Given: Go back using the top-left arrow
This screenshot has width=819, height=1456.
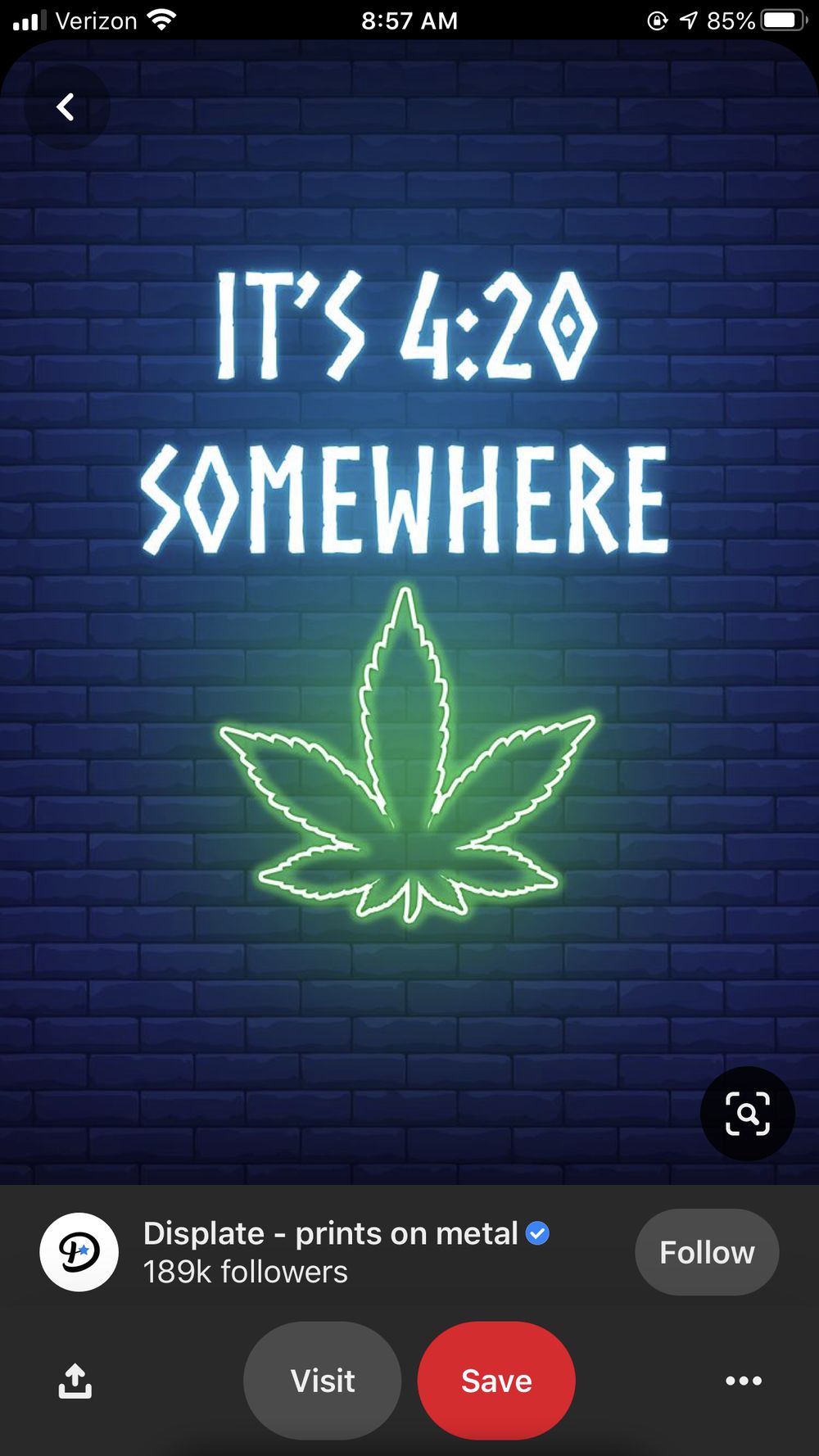Looking at the screenshot, I should [x=66, y=106].
